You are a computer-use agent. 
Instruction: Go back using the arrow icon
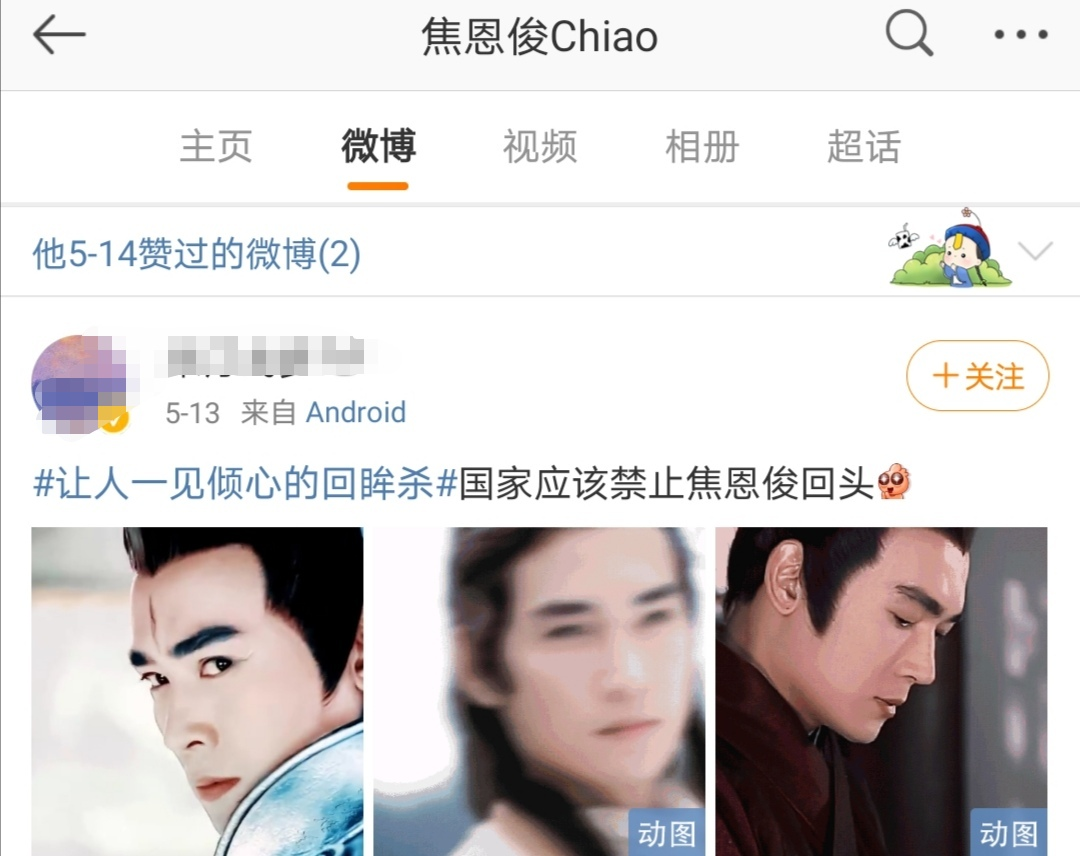(x=58, y=36)
